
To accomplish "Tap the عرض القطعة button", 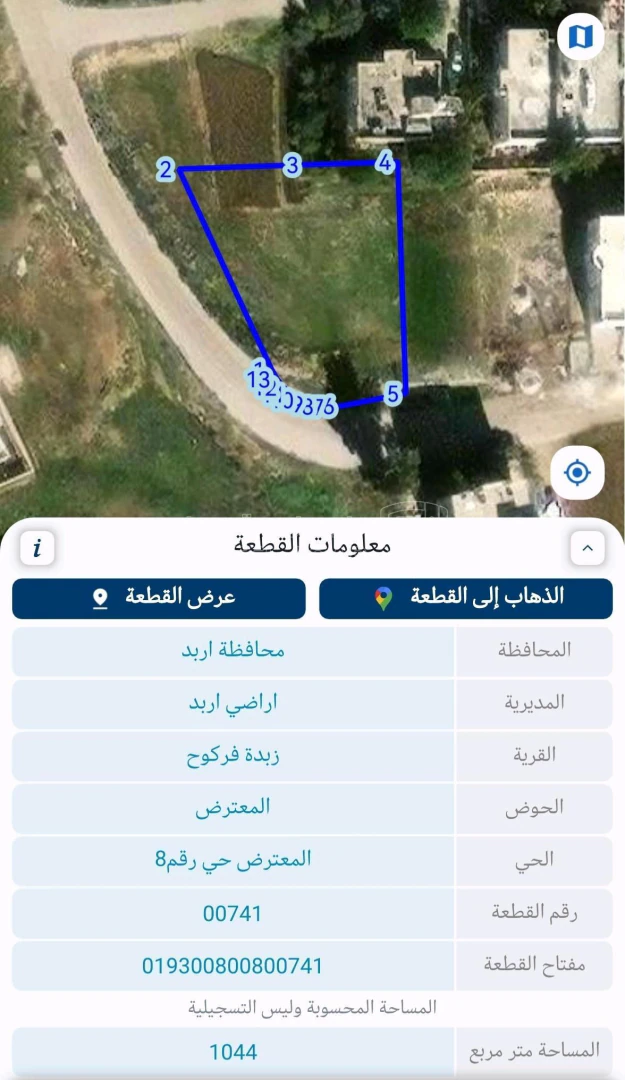I will click(158, 598).
